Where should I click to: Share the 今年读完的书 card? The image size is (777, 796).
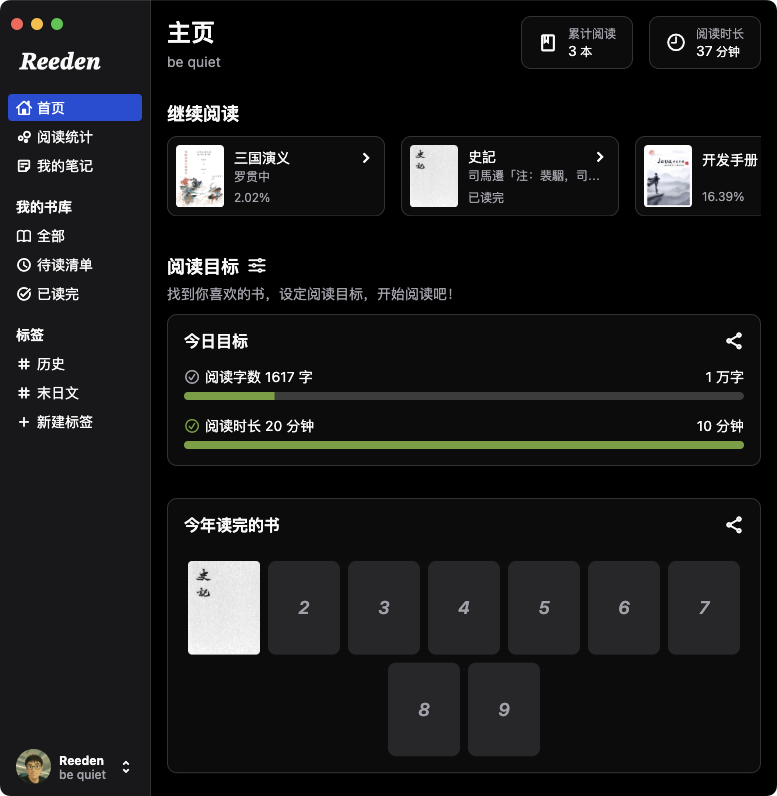[734, 525]
